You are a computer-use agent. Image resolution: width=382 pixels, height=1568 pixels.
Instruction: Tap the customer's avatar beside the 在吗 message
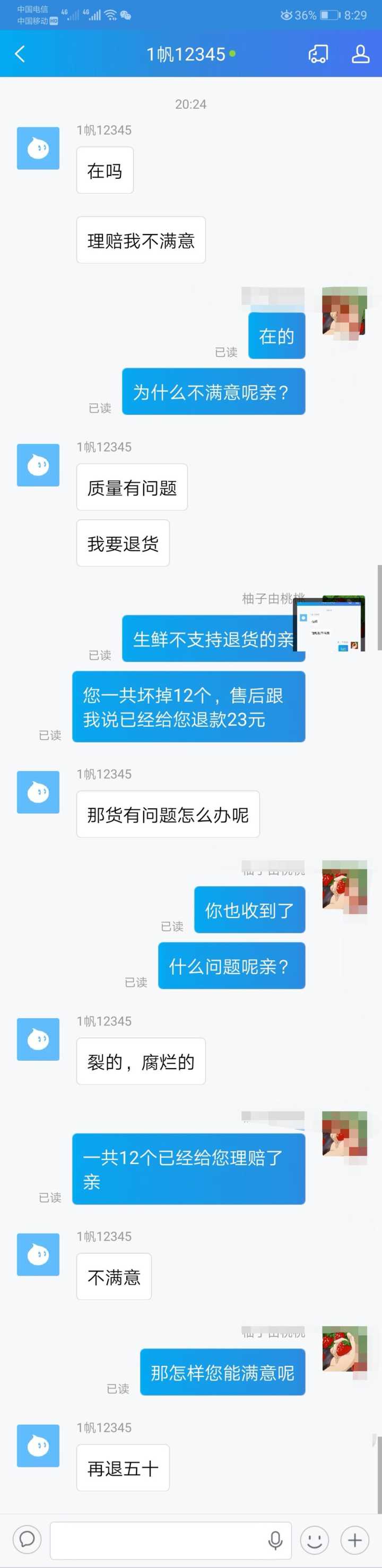coord(38,148)
